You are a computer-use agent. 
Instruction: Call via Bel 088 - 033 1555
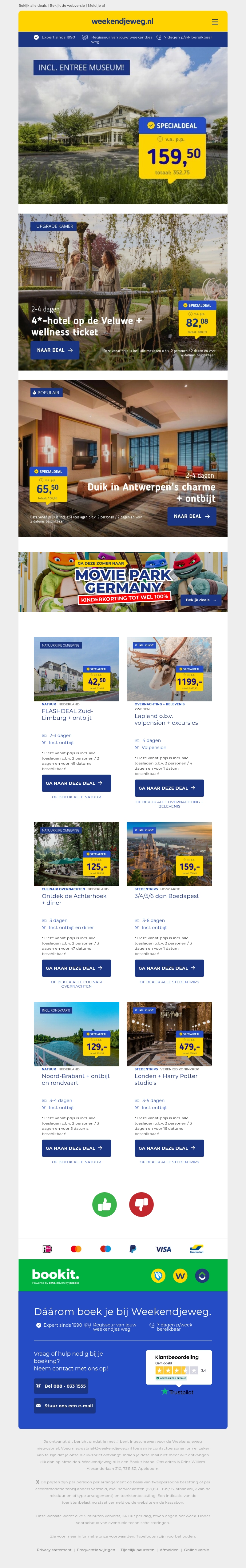coord(61,1386)
